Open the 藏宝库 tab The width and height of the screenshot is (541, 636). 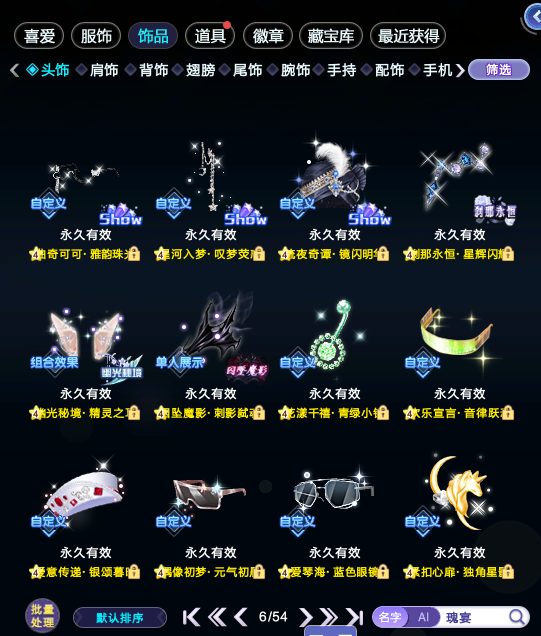331,36
